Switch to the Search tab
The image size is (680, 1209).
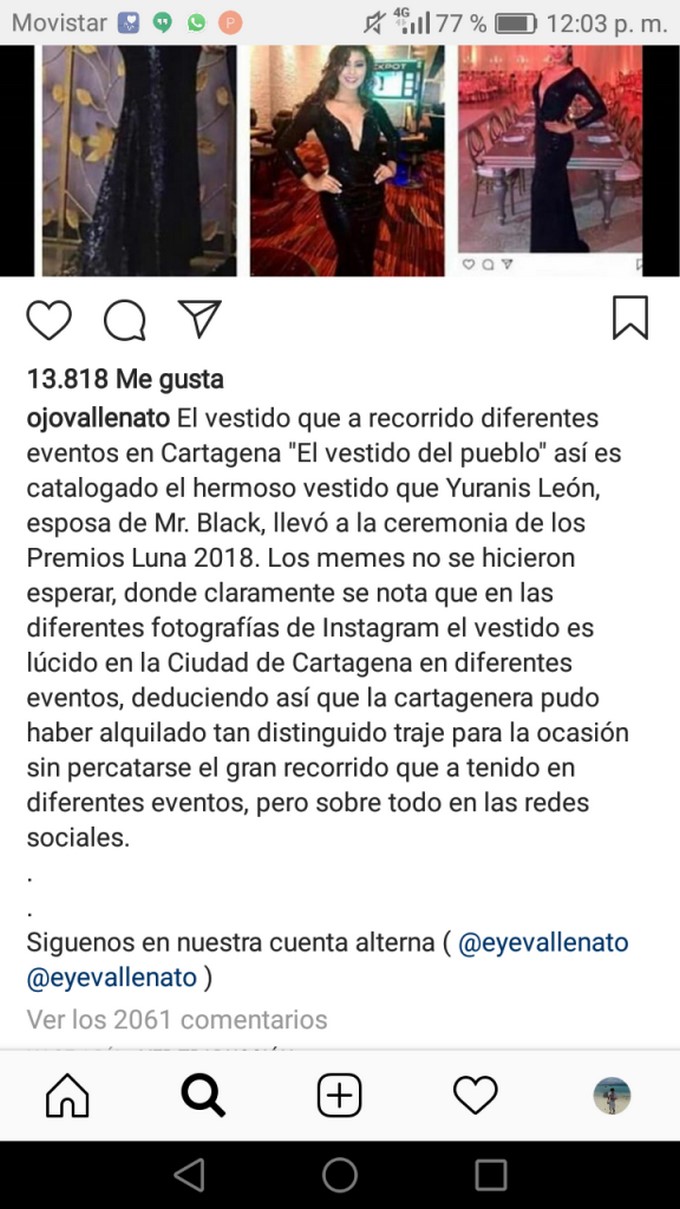[203, 1096]
